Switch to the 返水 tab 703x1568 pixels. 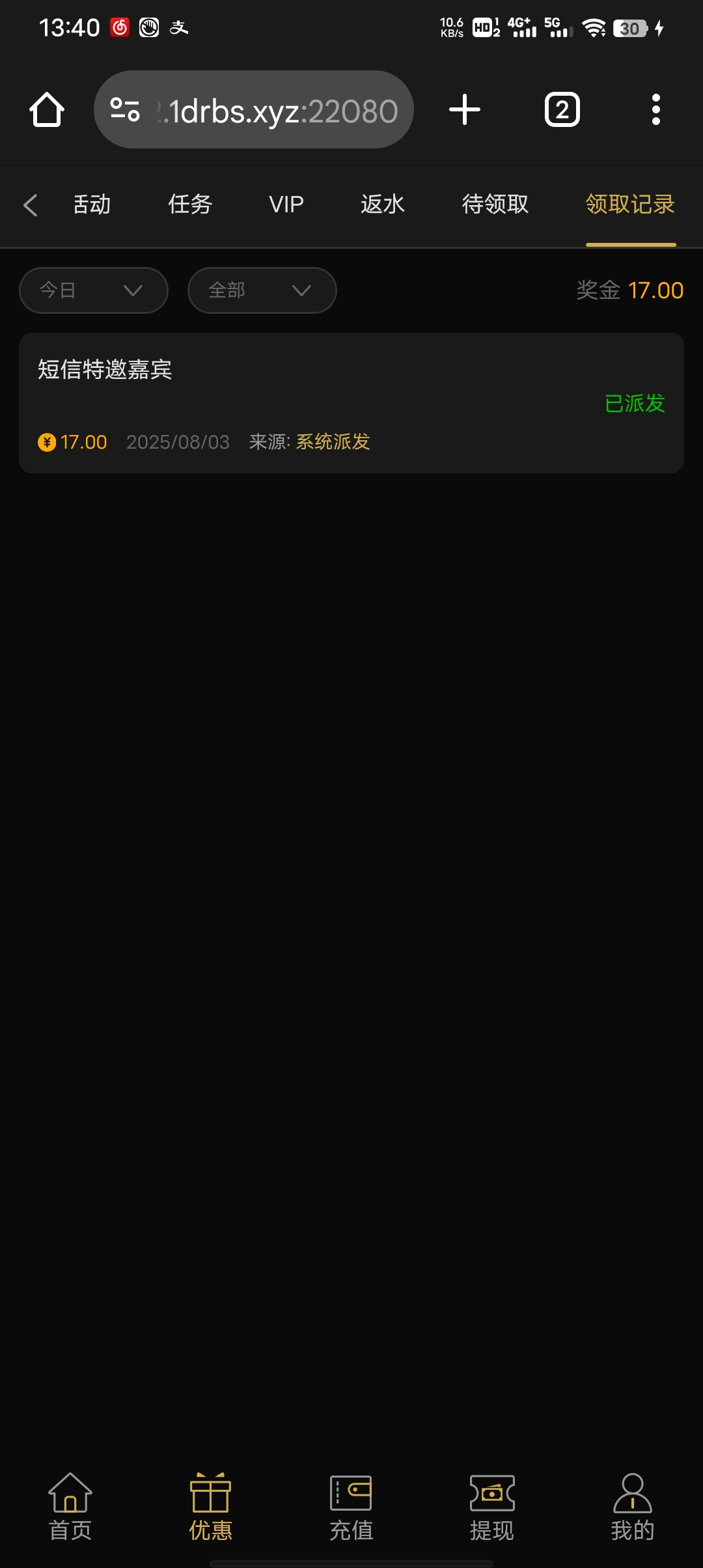coord(383,204)
